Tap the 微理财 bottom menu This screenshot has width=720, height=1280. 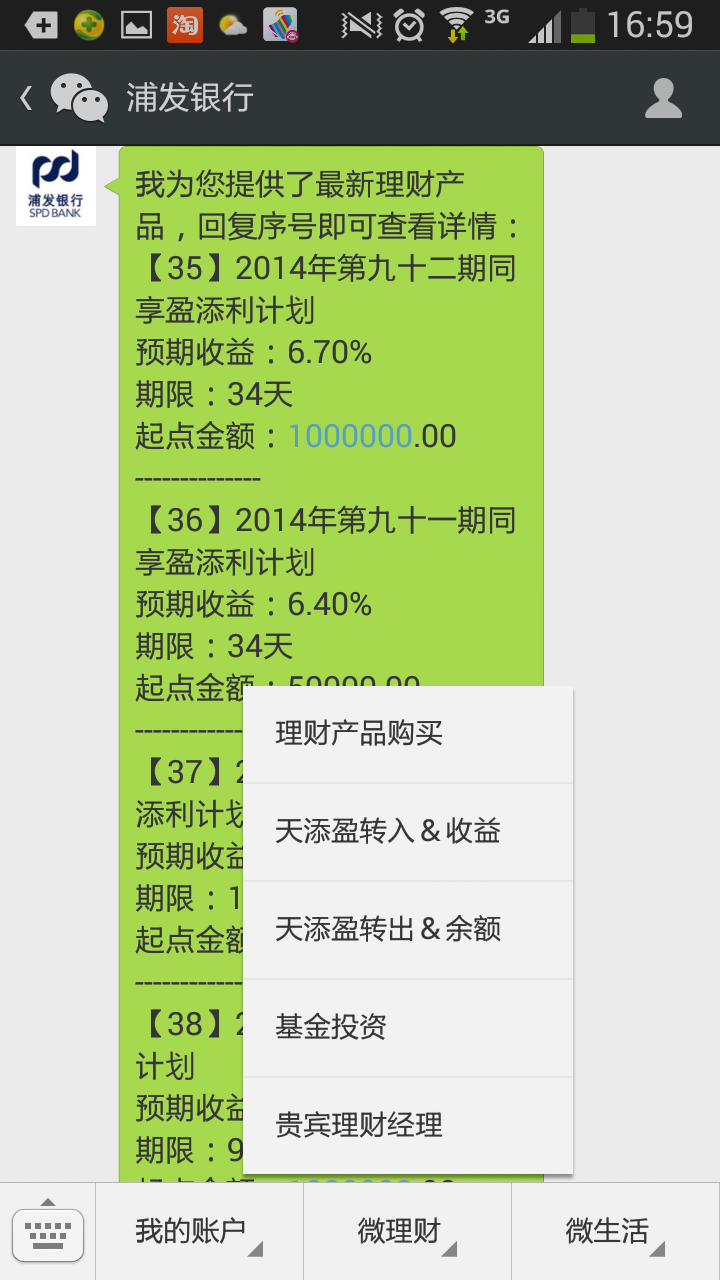click(x=407, y=1232)
